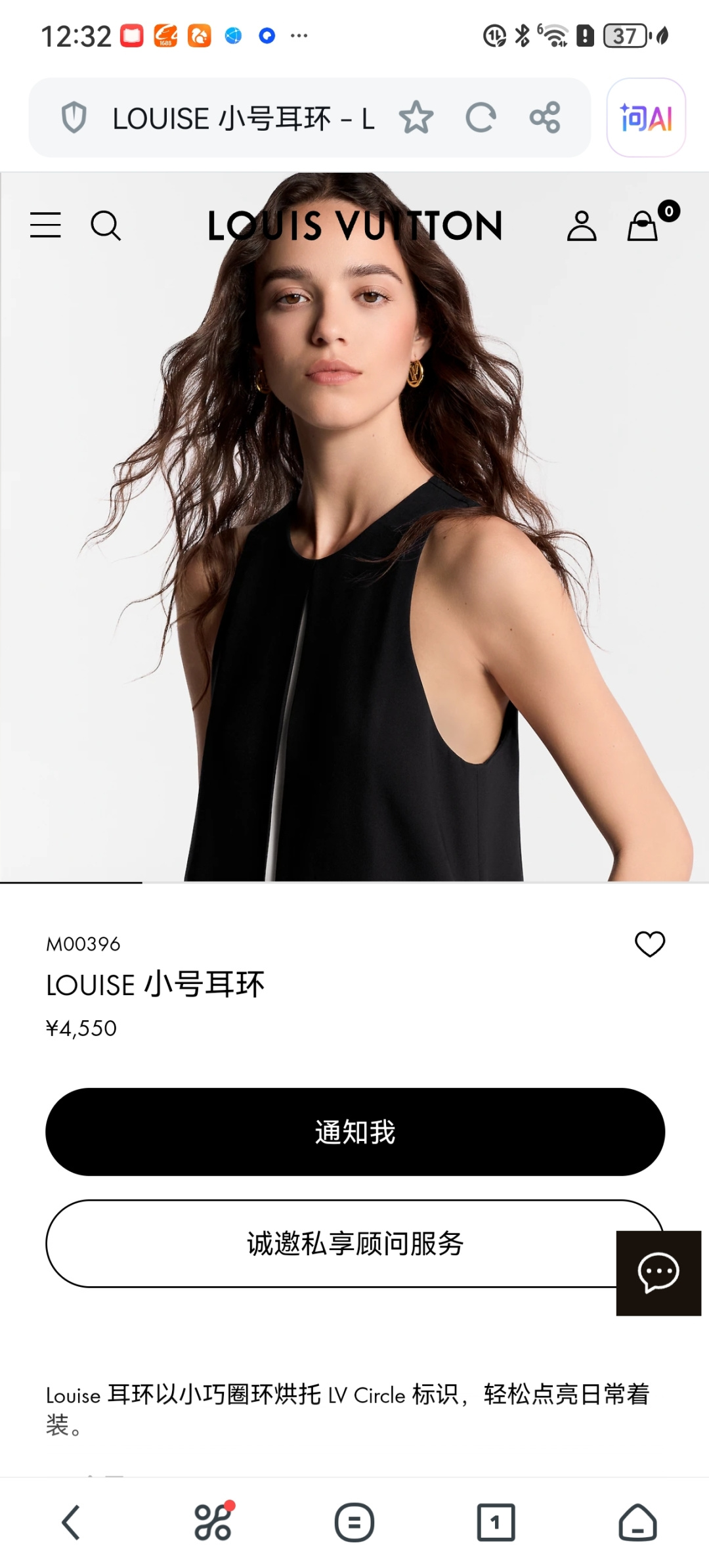
Task: Open the browser tools grid
Action: [x=213, y=1522]
